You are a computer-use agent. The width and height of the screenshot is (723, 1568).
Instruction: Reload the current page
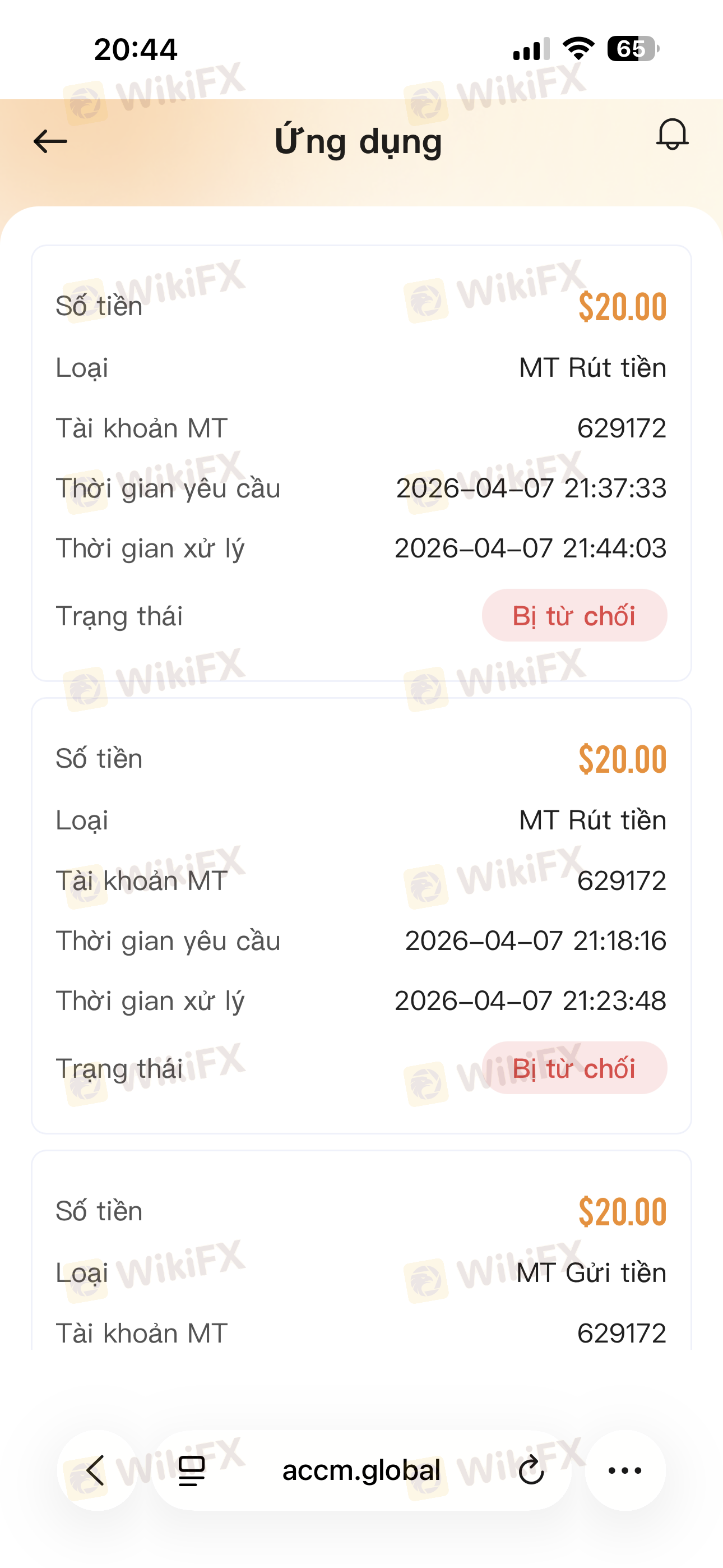(531, 1470)
